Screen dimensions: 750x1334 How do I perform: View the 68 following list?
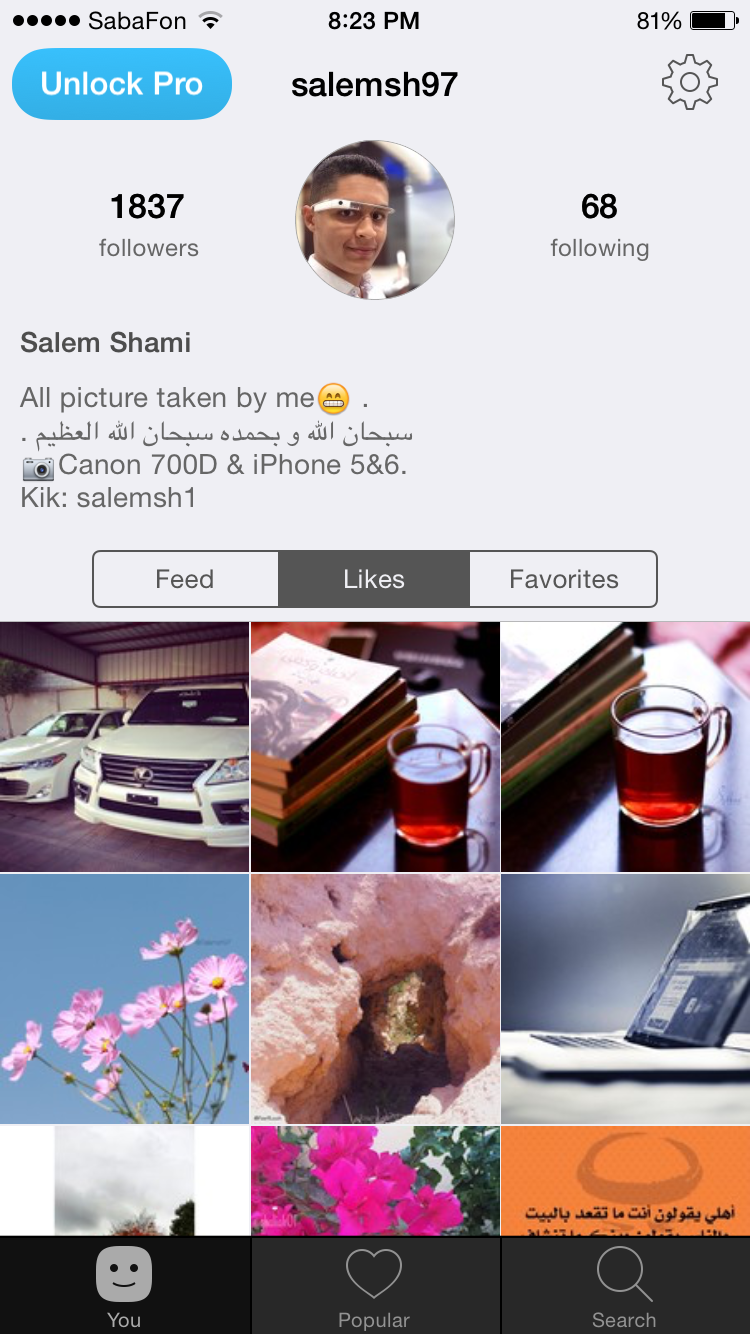[x=599, y=224]
